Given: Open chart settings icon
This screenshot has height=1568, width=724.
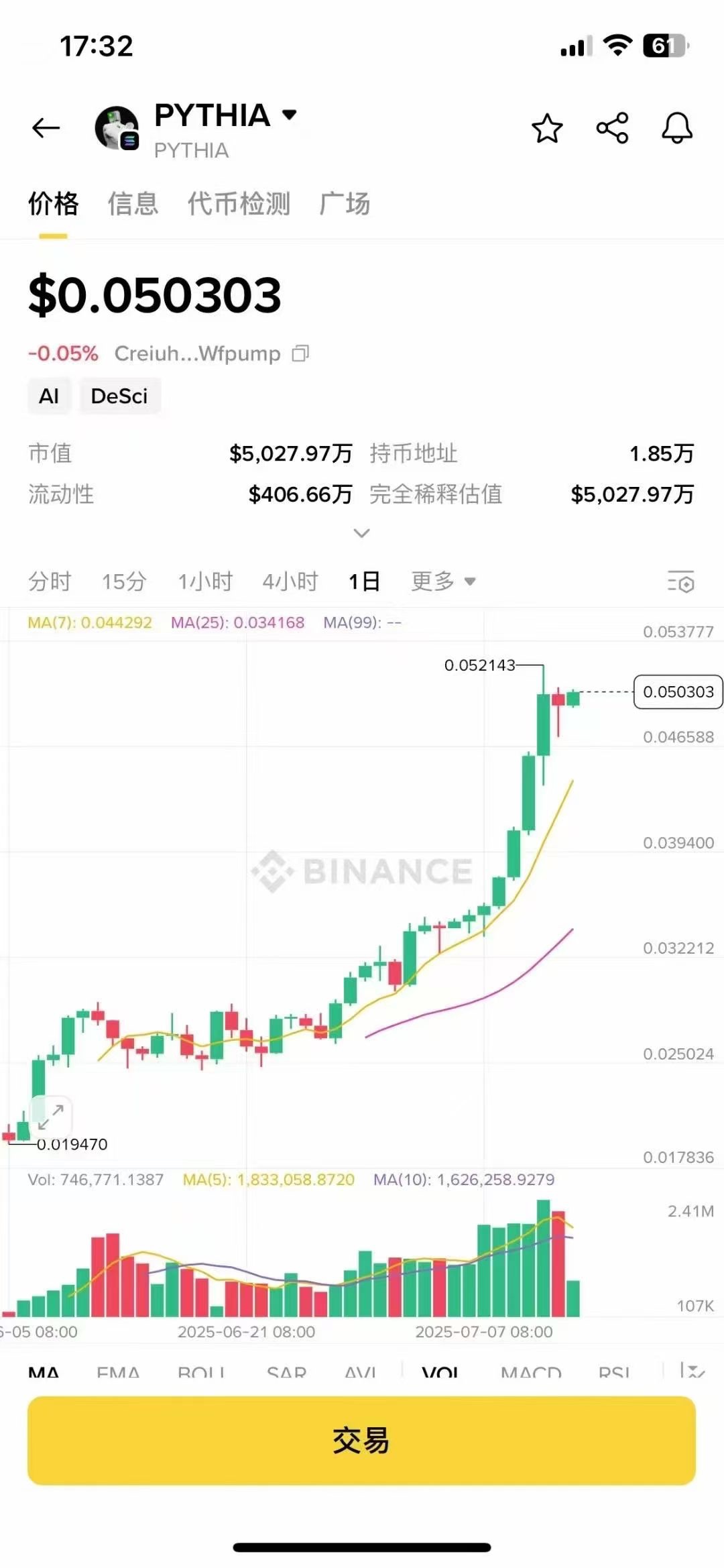Looking at the screenshot, I should pos(680,581).
